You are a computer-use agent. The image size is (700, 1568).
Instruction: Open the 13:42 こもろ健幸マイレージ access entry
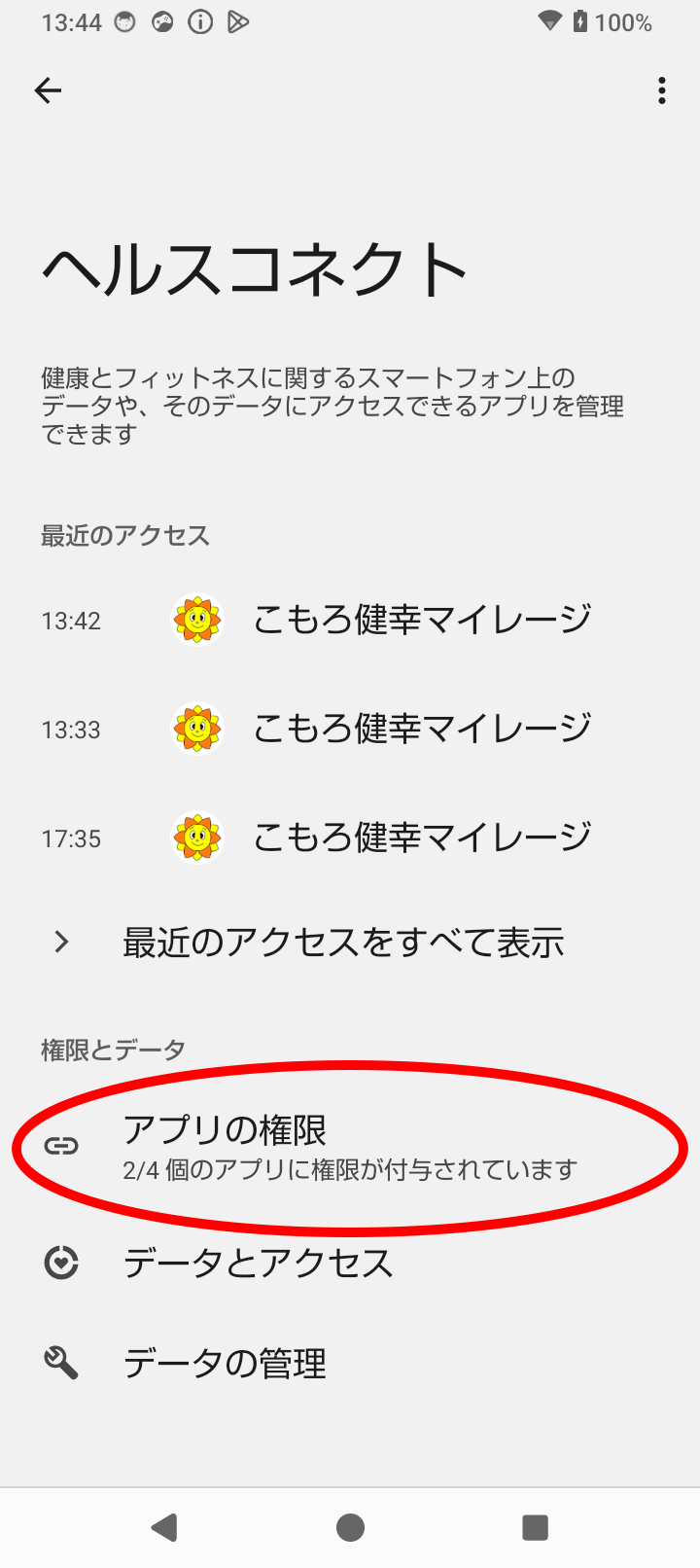coord(350,620)
